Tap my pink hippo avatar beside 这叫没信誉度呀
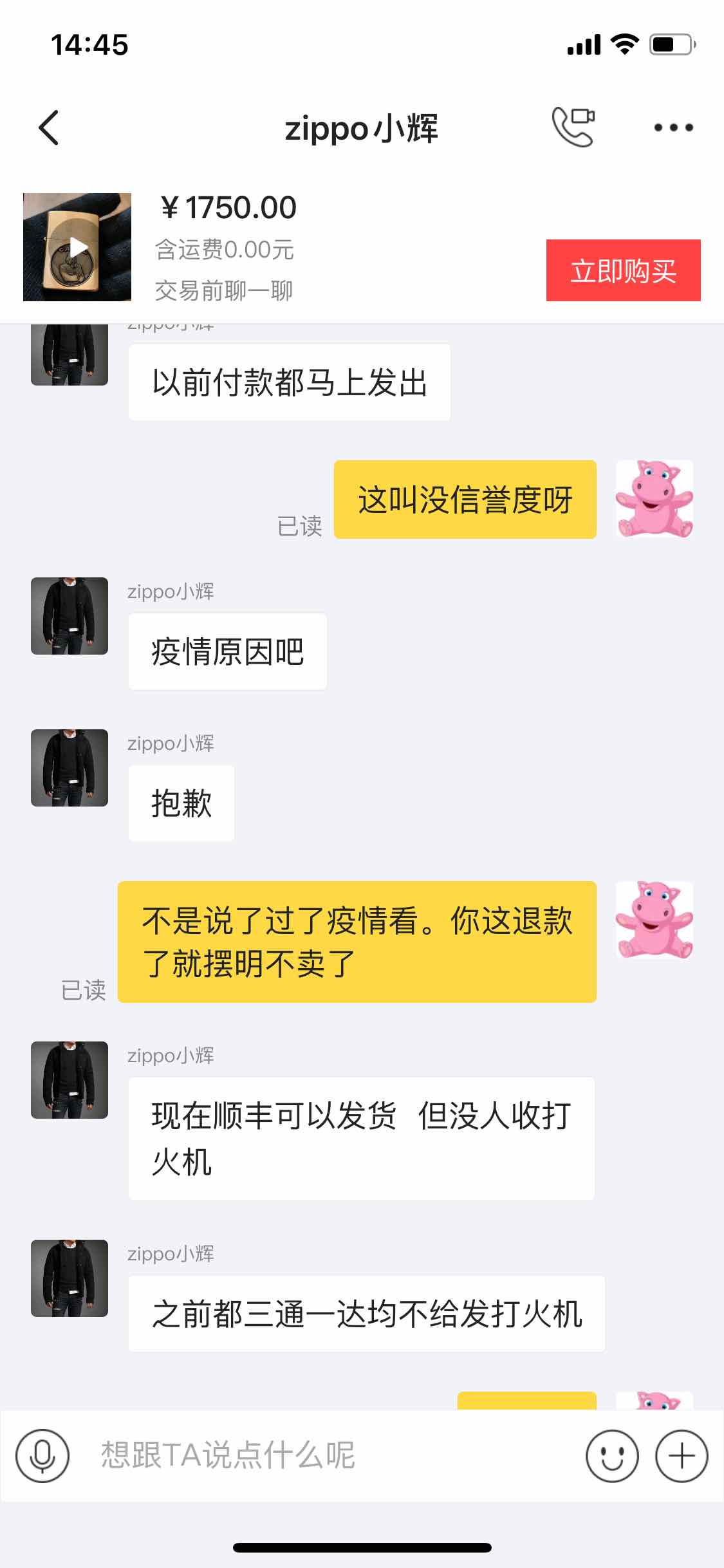This screenshot has width=724, height=1568. pos(654,499)
